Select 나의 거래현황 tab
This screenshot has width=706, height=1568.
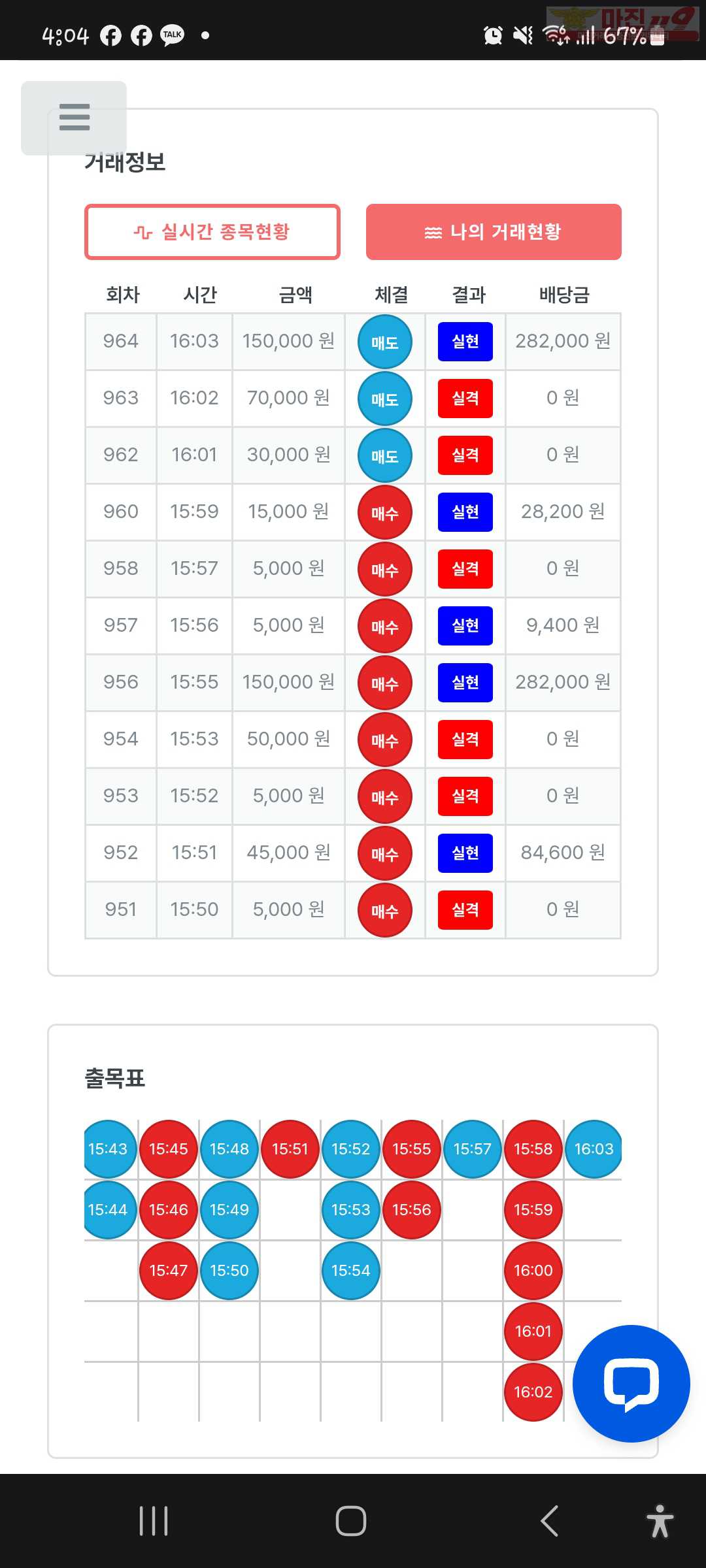coord(494,232)
